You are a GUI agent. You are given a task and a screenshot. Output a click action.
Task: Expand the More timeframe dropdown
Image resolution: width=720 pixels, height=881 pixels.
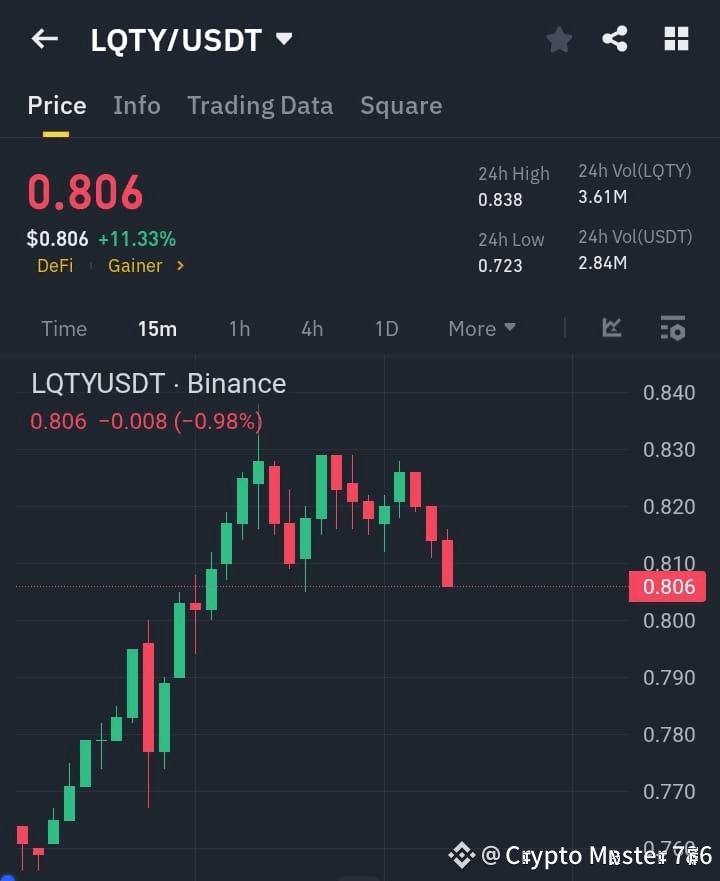(x=481, y=328)
